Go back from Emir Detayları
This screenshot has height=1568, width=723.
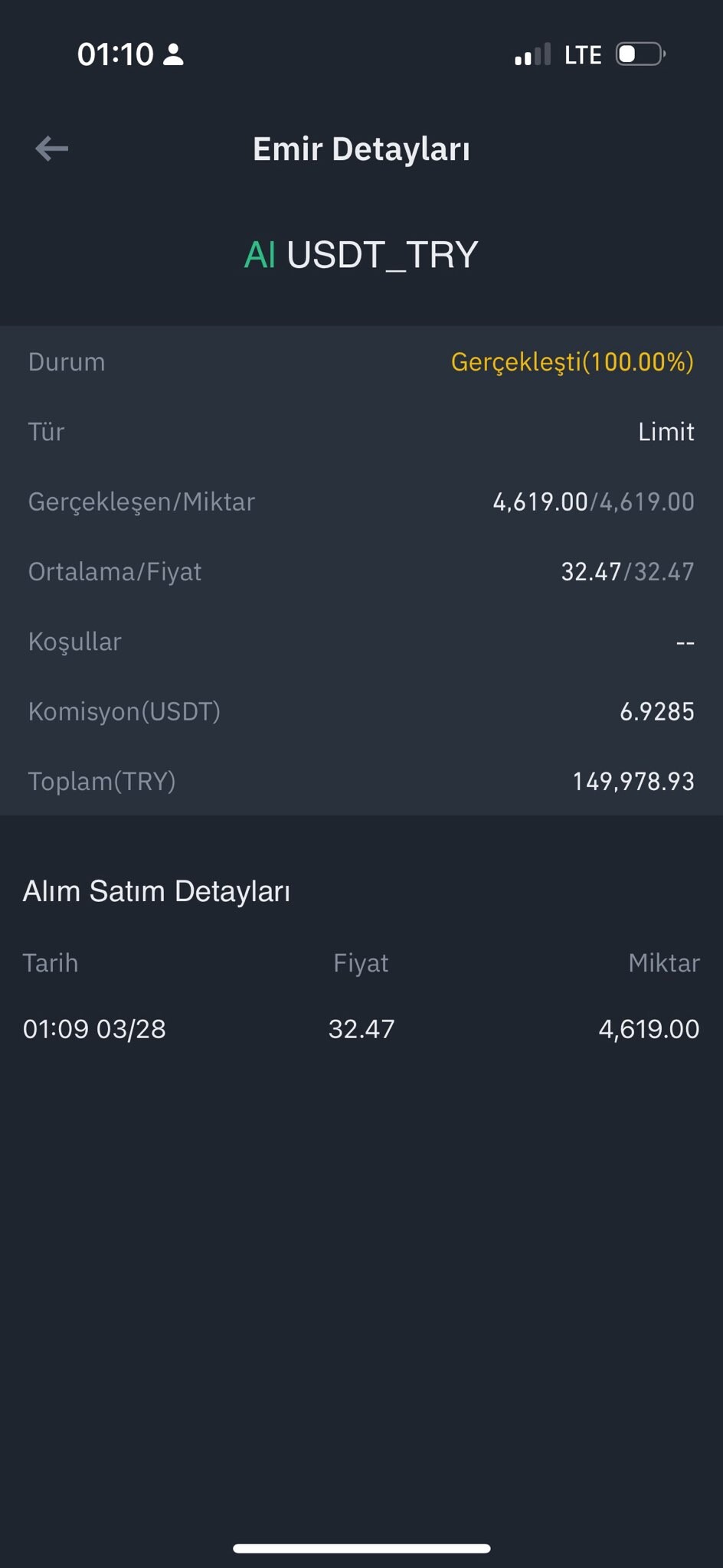pyautogui.click(x=52, y=149)
